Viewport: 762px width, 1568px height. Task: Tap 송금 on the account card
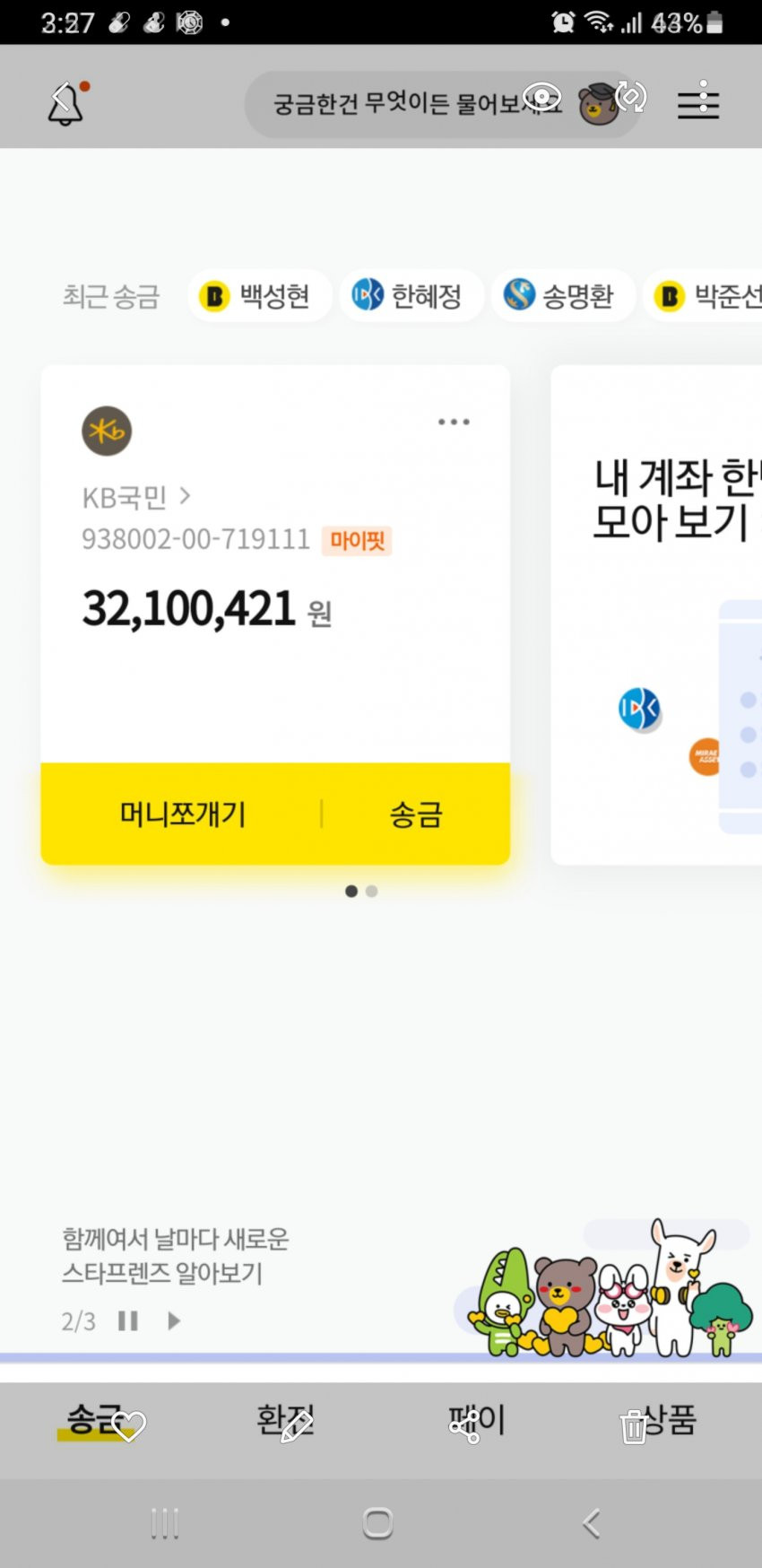coord(416,814)
